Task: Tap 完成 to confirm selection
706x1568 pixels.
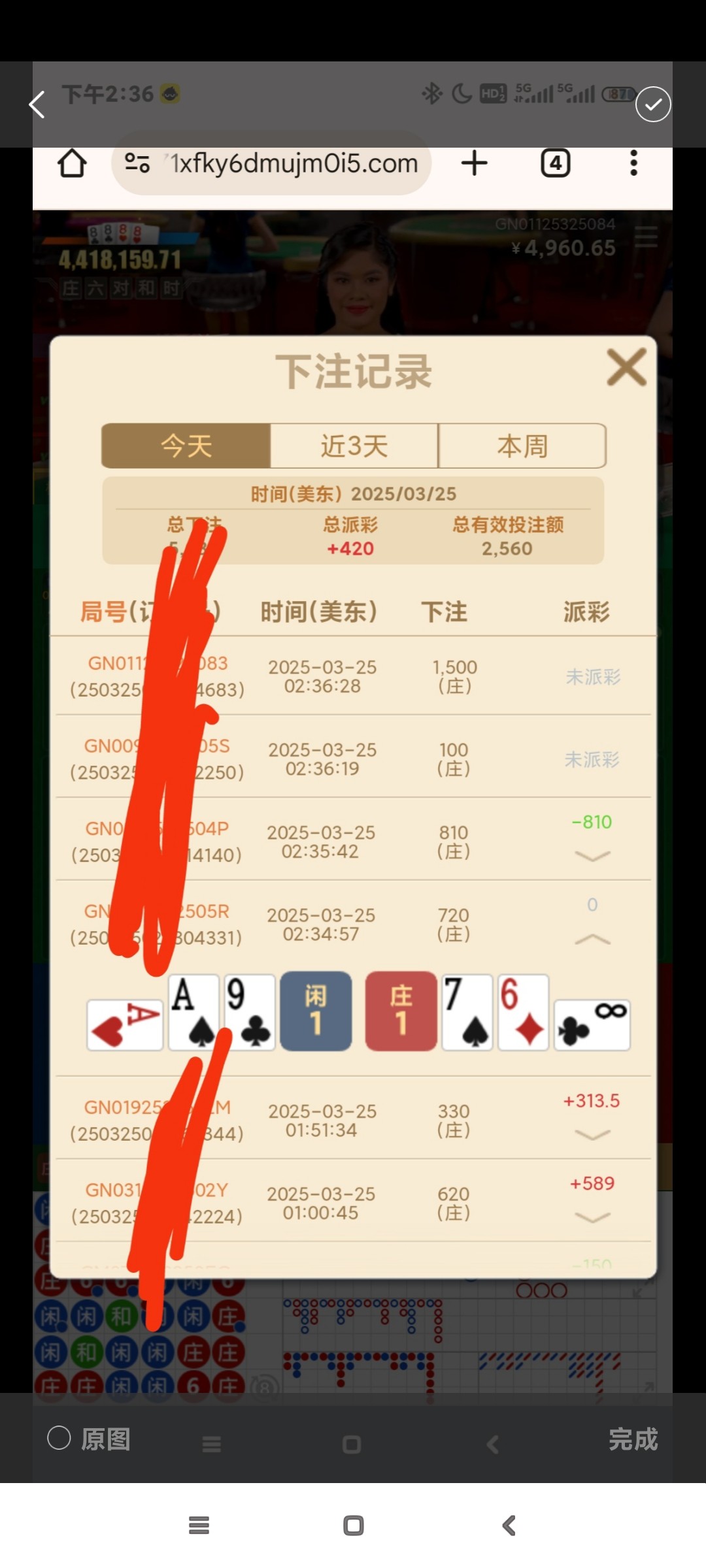Action: click(x=633, y=1439)
